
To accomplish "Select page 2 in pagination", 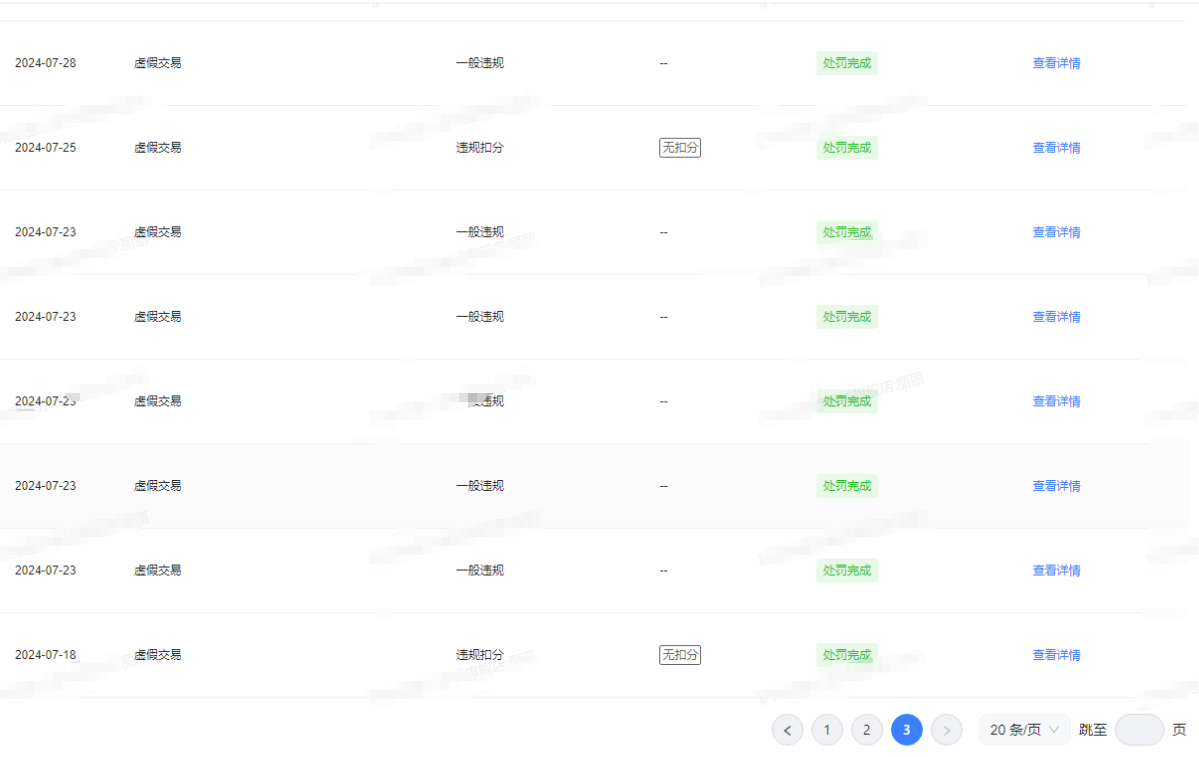I will coord(867,730).
